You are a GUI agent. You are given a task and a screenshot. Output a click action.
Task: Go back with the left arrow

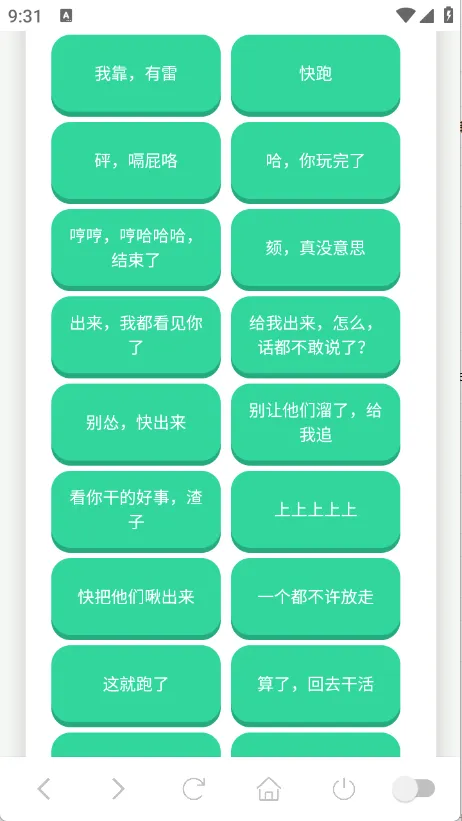(44, 789)
